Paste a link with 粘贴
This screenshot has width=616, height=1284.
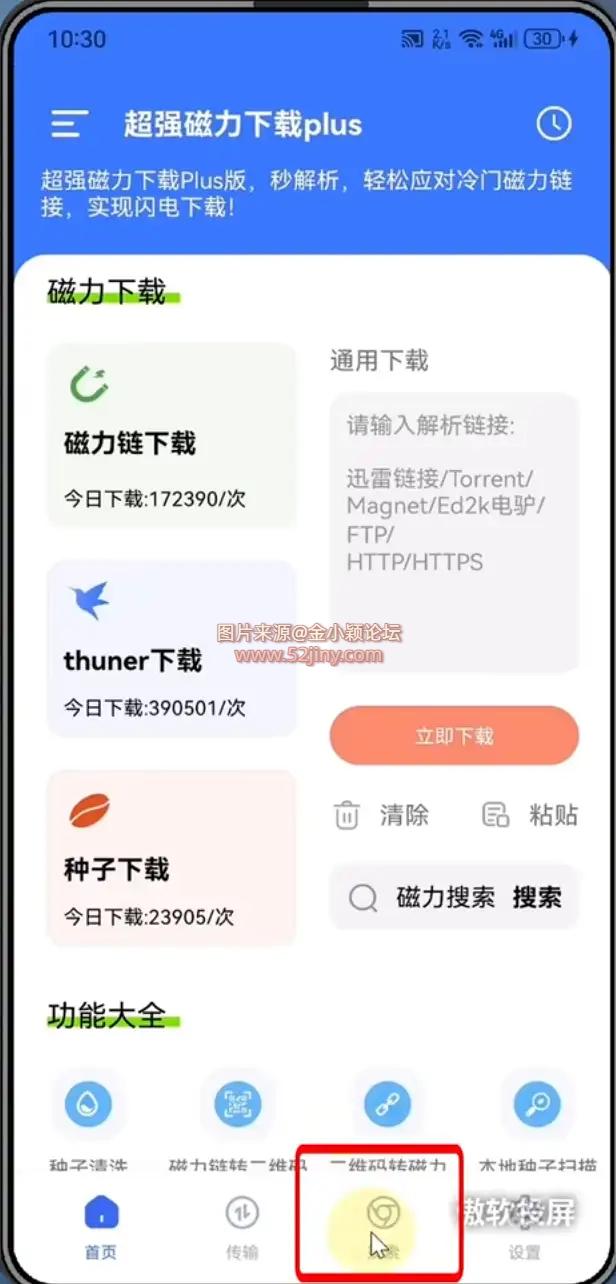click(530, 815)
